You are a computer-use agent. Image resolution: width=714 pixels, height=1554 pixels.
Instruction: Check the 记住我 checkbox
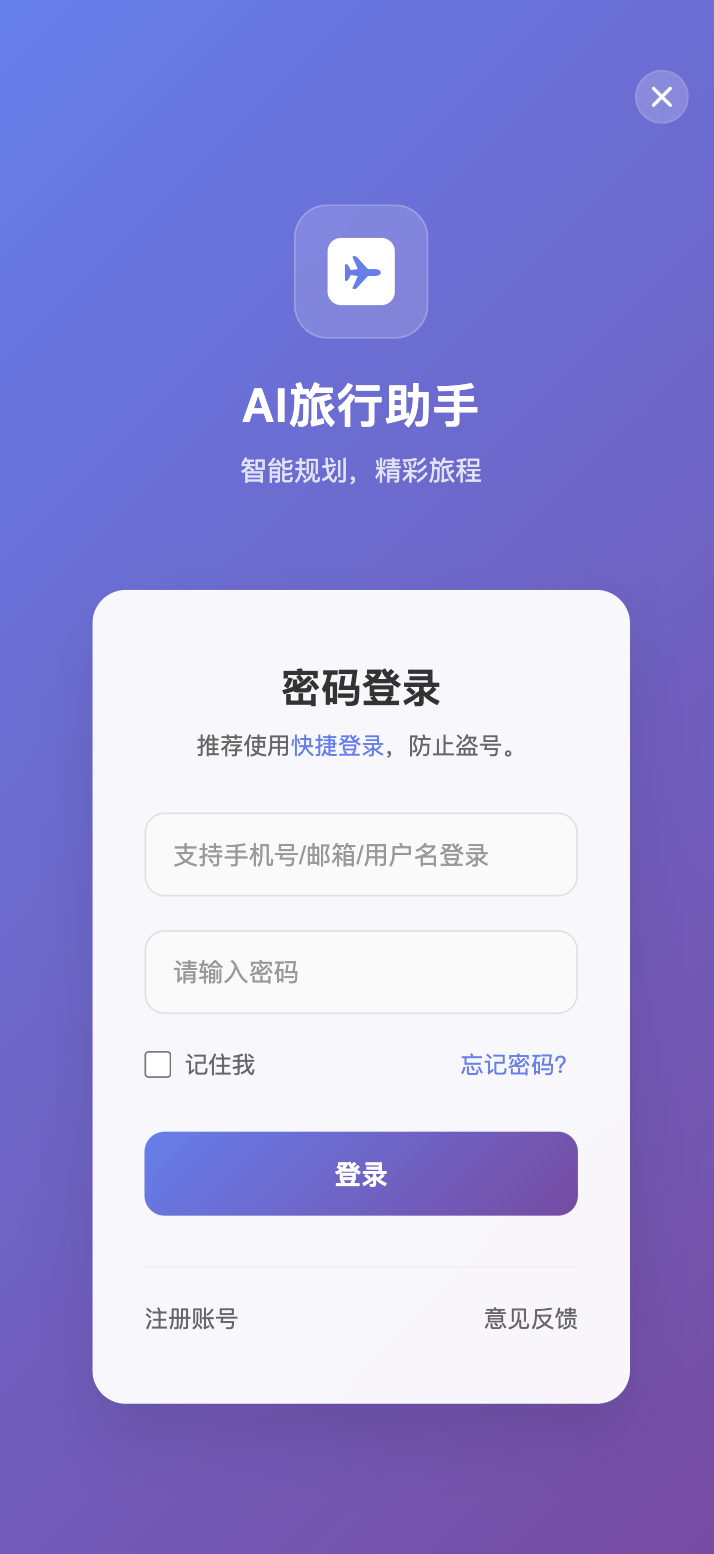coord(158,1065)
